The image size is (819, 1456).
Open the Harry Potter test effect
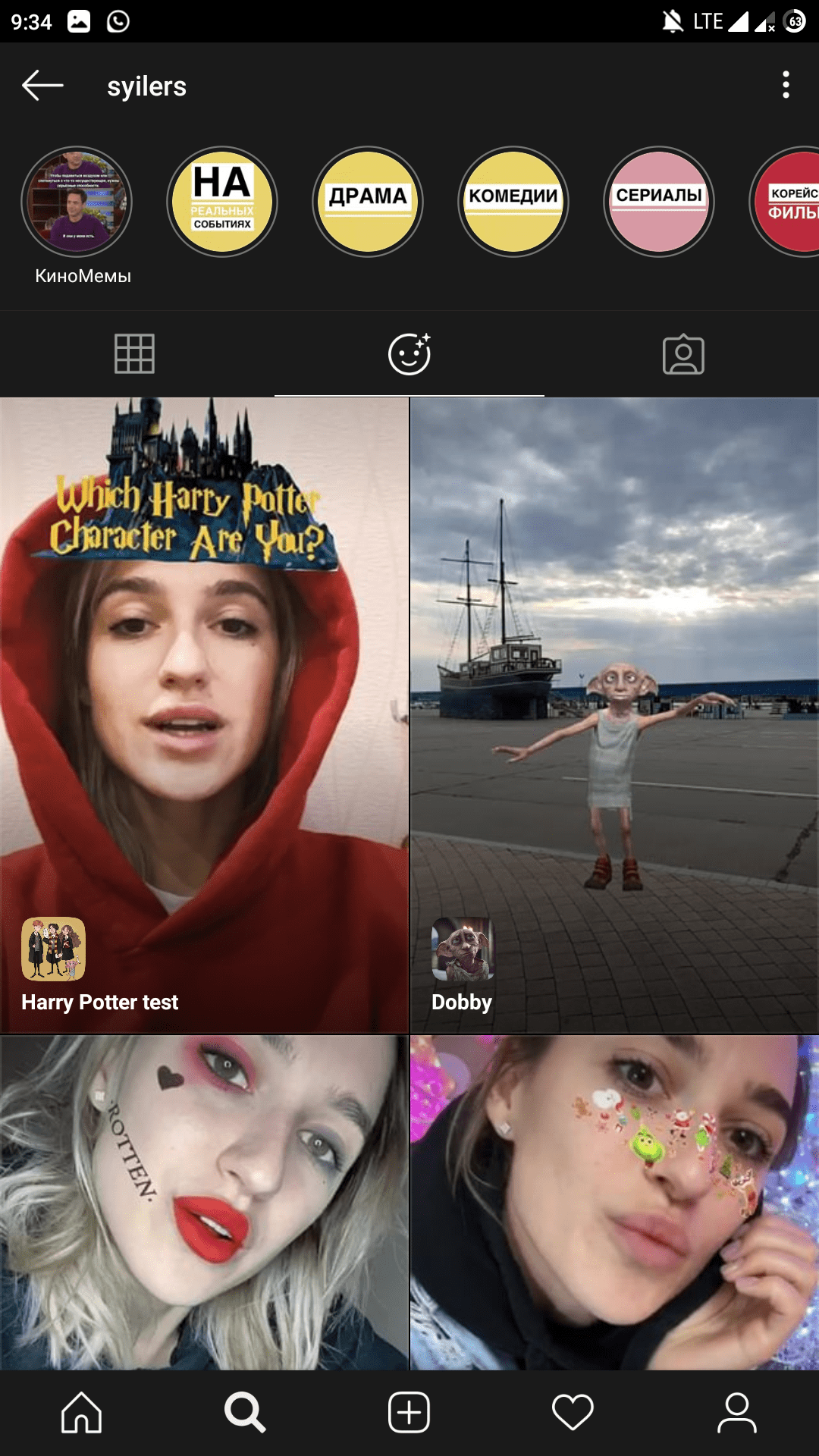[x=204, y=715]
